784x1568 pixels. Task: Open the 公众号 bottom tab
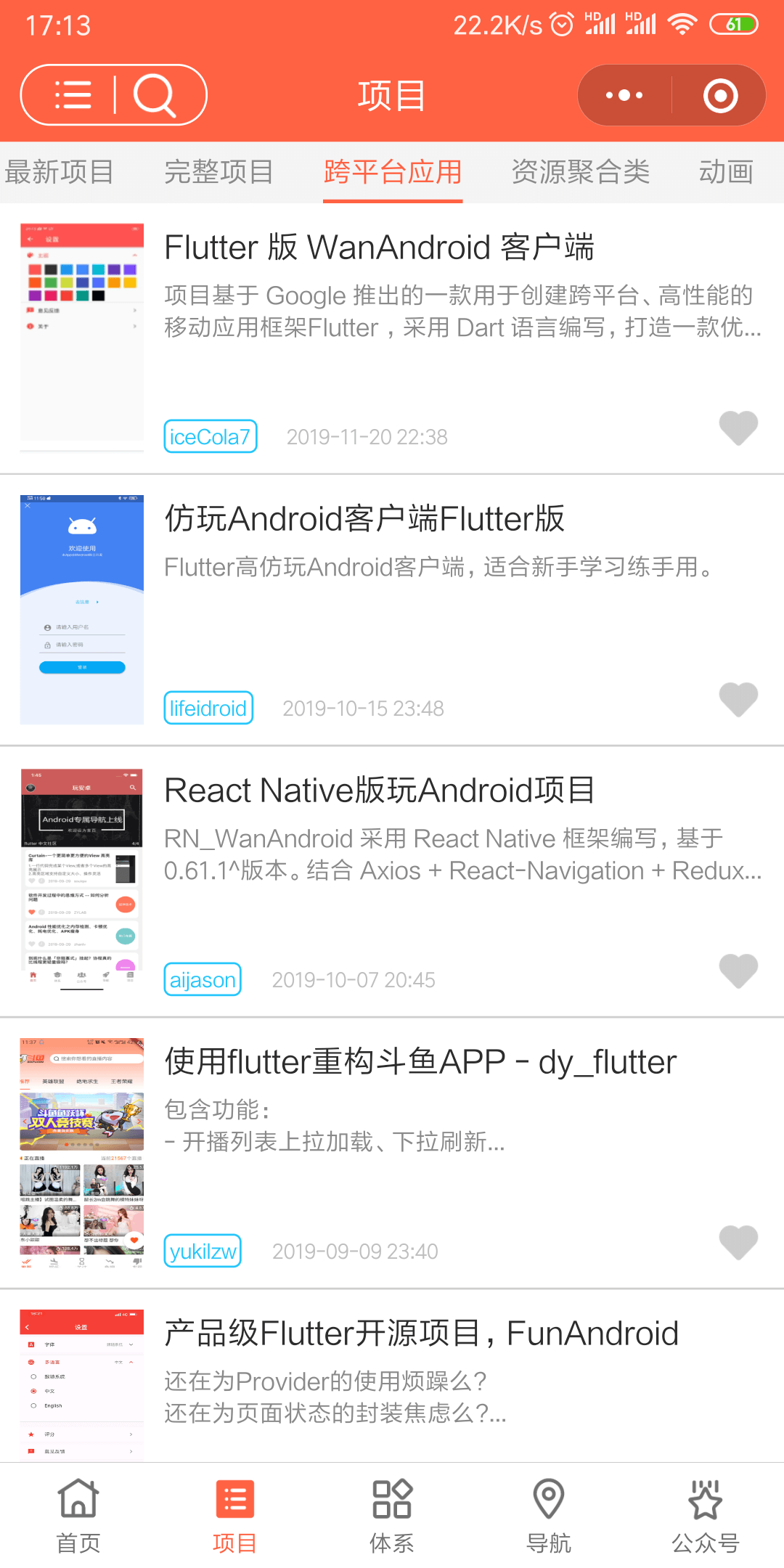coord(706,1516)
